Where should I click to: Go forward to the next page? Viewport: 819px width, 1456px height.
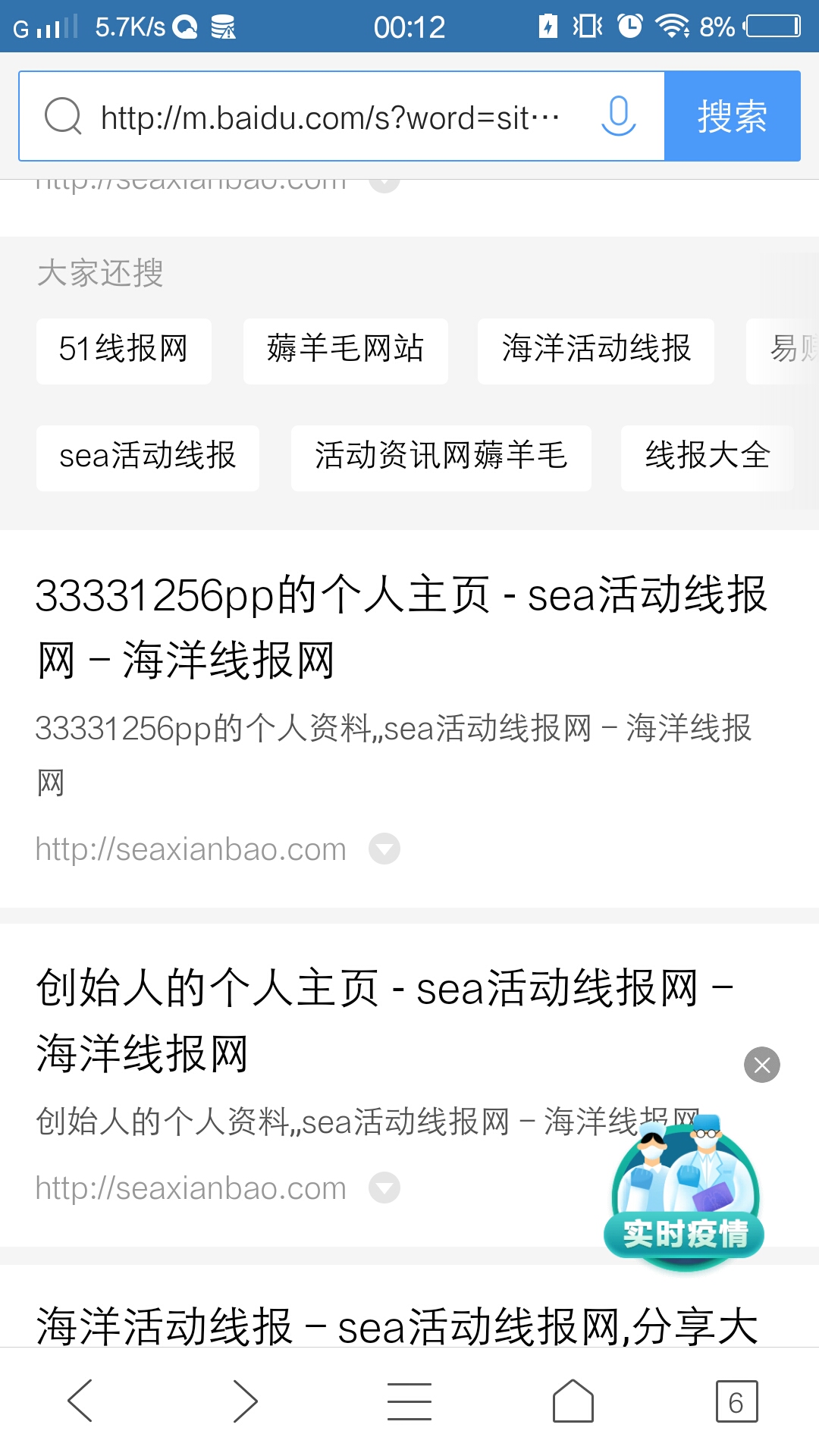(x=245, y=1401)
